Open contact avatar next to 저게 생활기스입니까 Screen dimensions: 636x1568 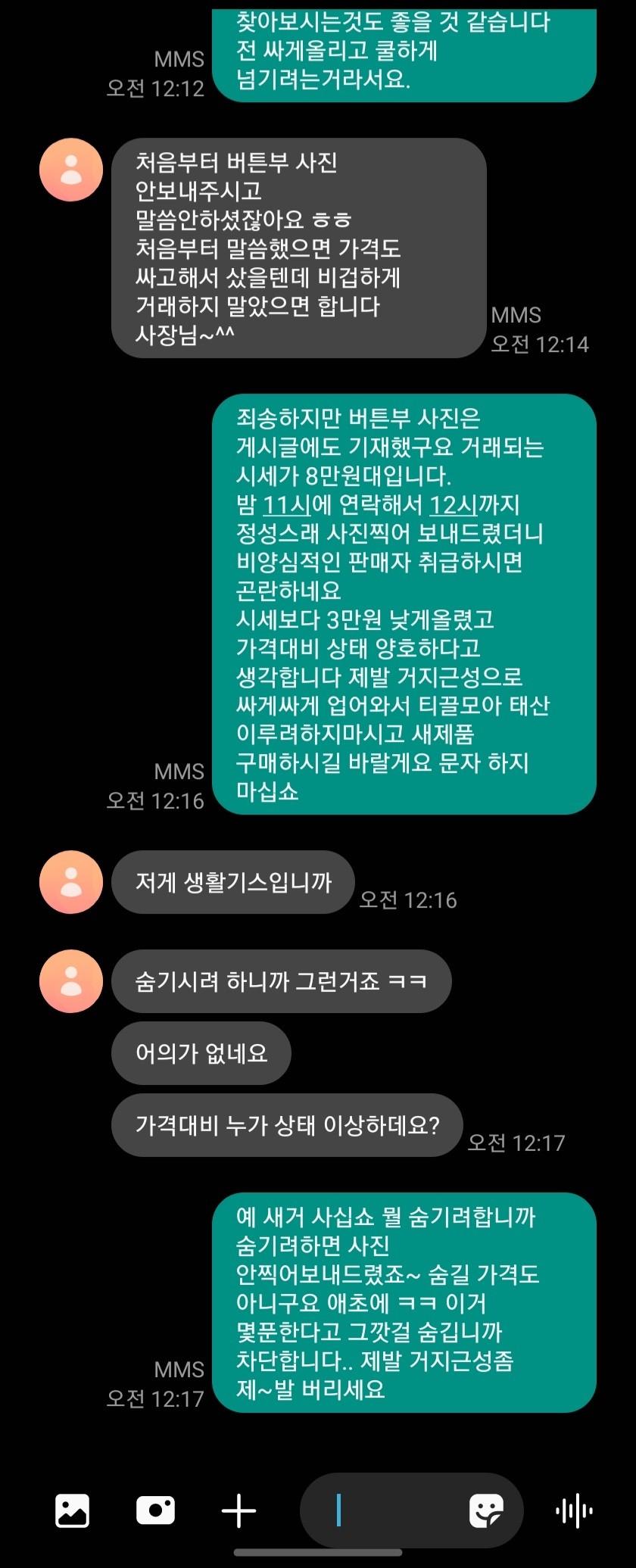pos(71,882)
